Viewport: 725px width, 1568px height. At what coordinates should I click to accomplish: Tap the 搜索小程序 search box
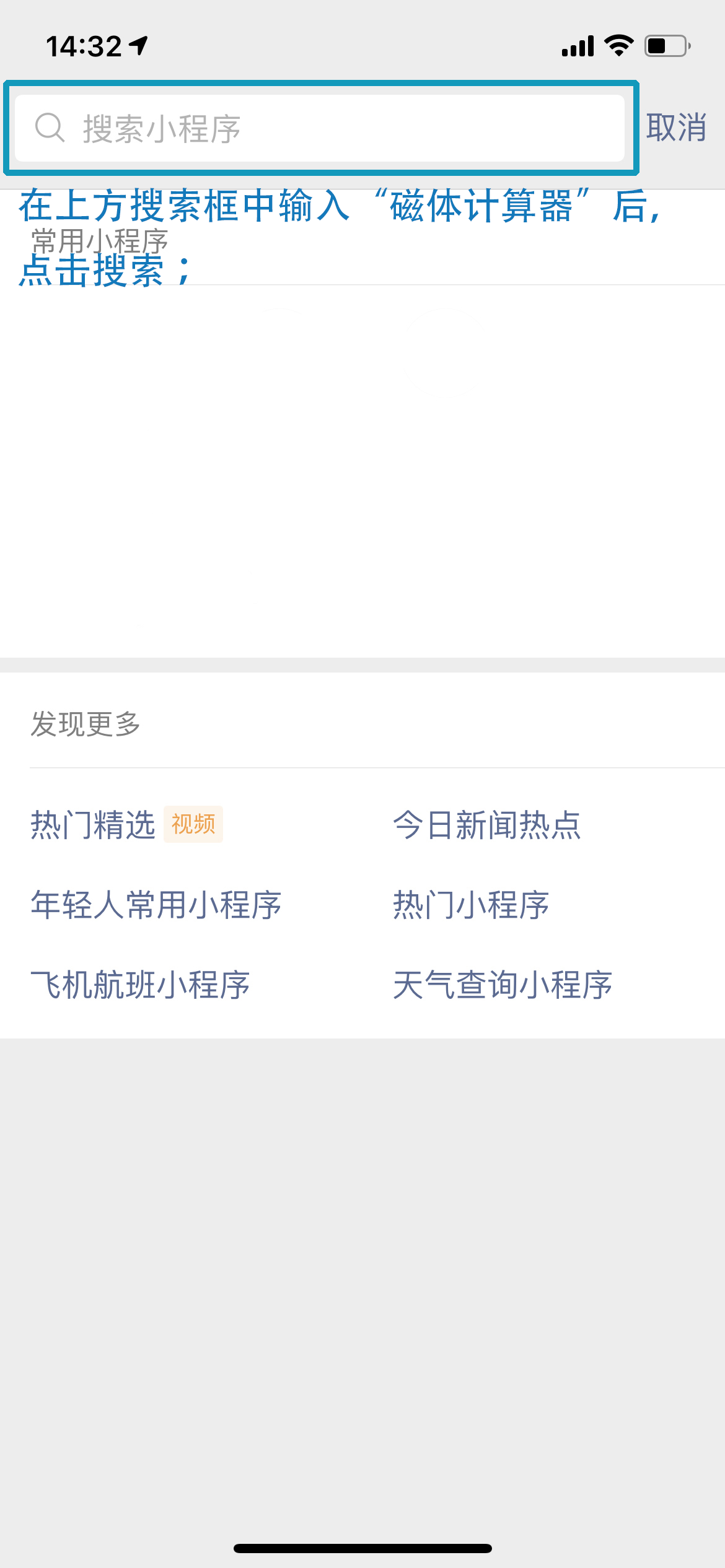click(320, 128)
